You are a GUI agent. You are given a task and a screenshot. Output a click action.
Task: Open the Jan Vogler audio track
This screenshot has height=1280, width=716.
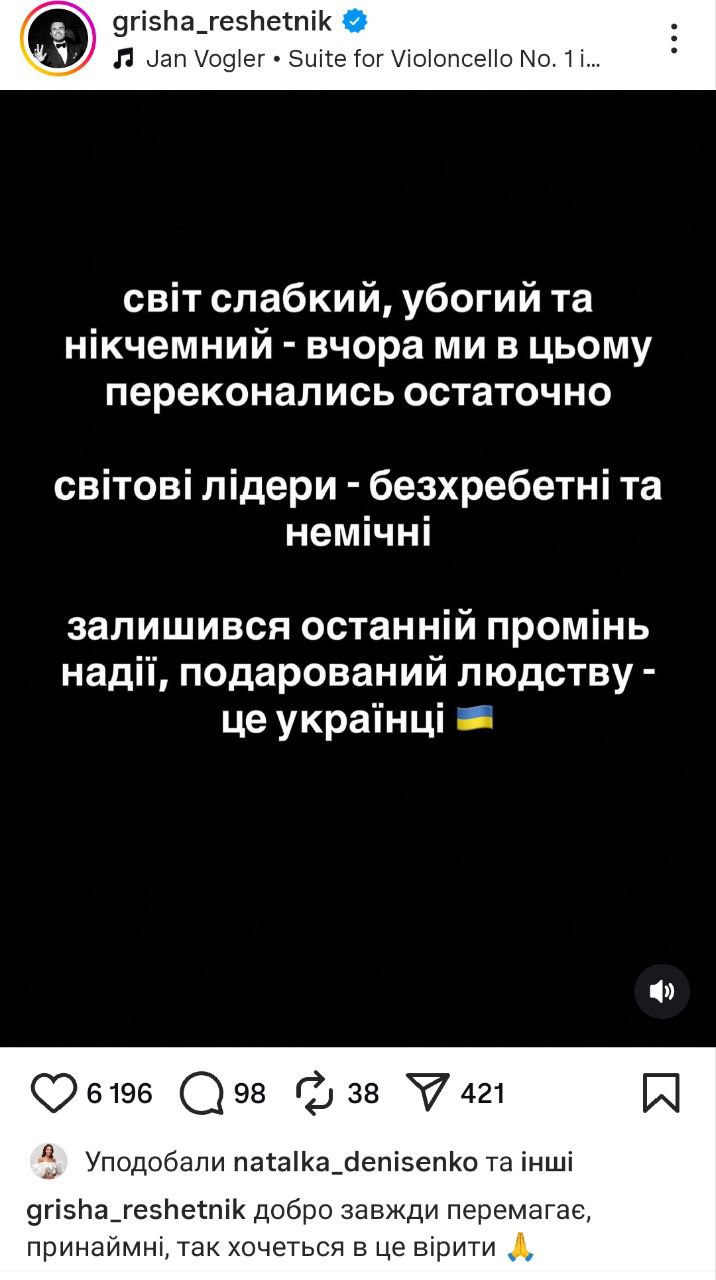370,59
